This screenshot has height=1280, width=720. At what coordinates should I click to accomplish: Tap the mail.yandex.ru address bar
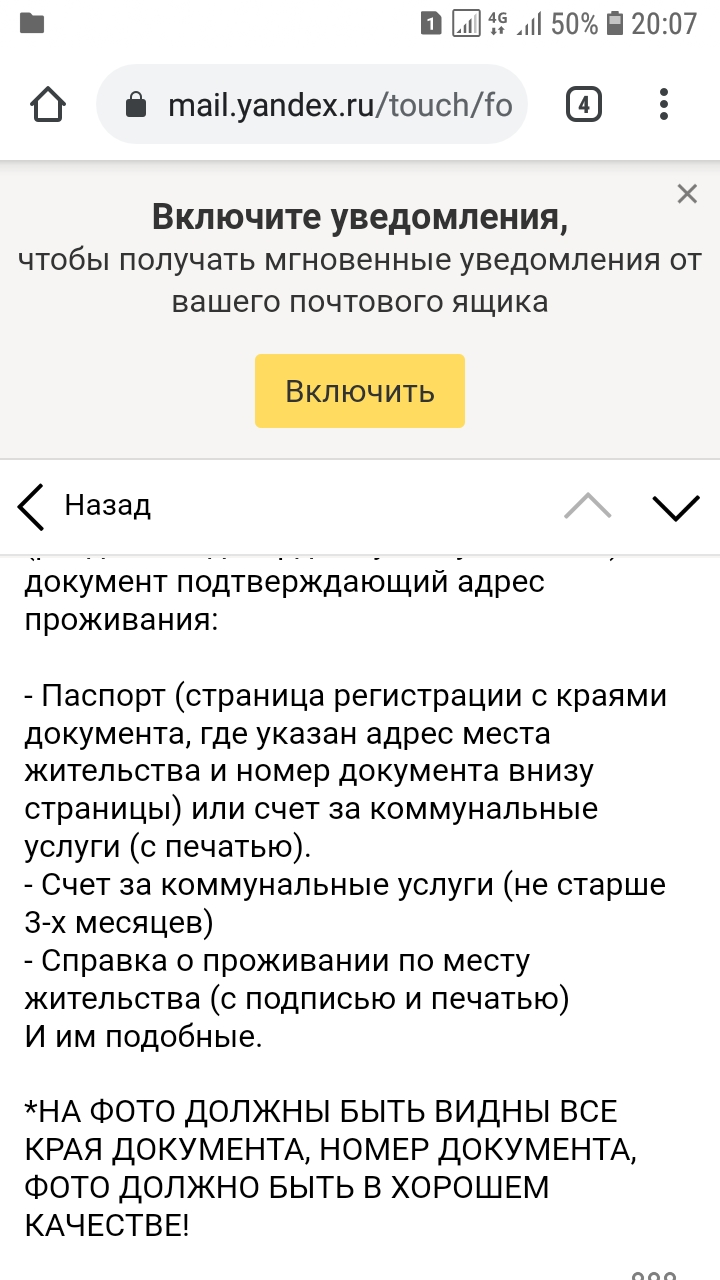coord(311,104)
